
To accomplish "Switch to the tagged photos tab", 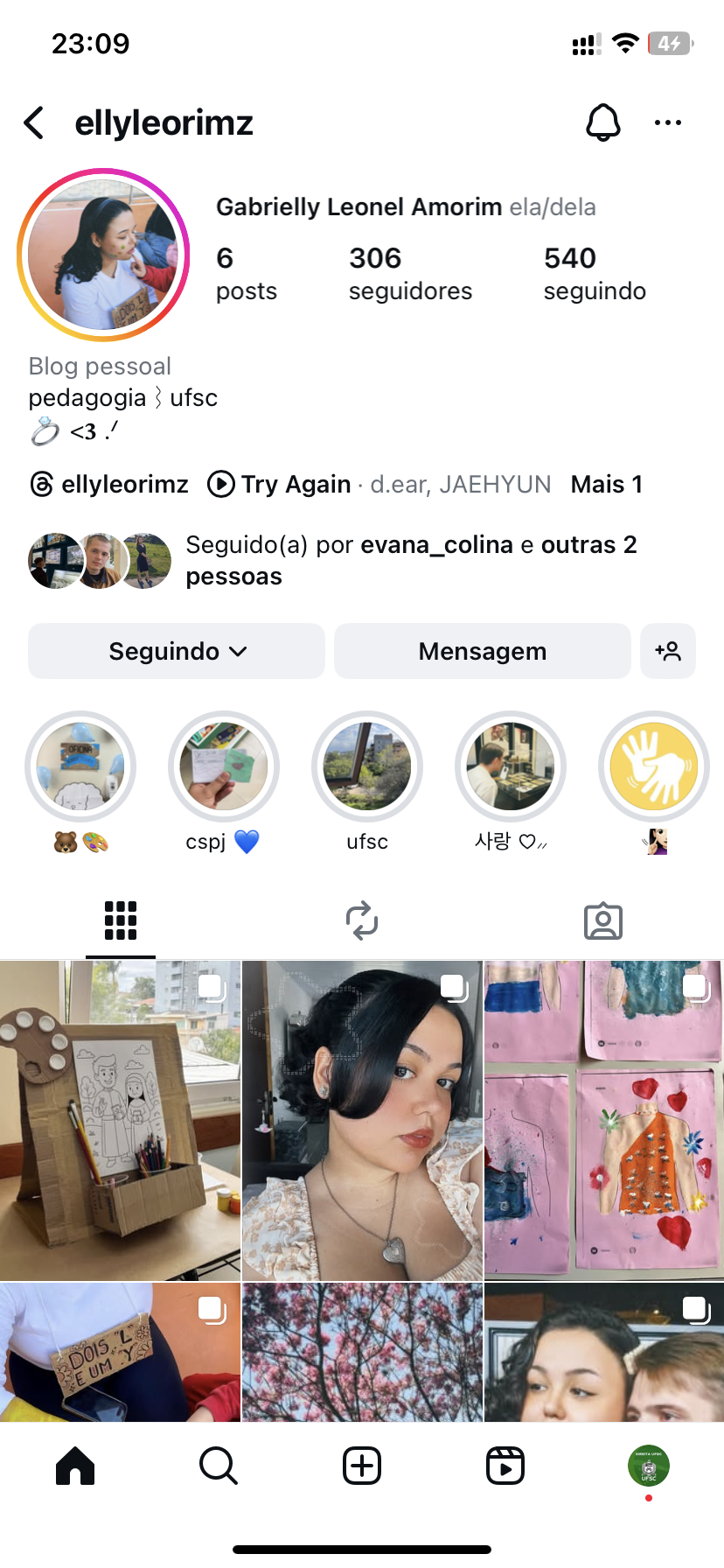I will 602,921.
